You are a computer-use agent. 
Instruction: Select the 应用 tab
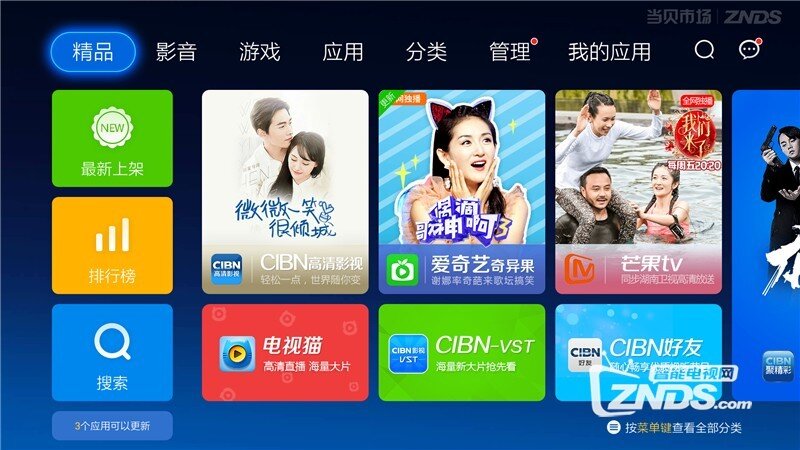[x=343, y=52]
